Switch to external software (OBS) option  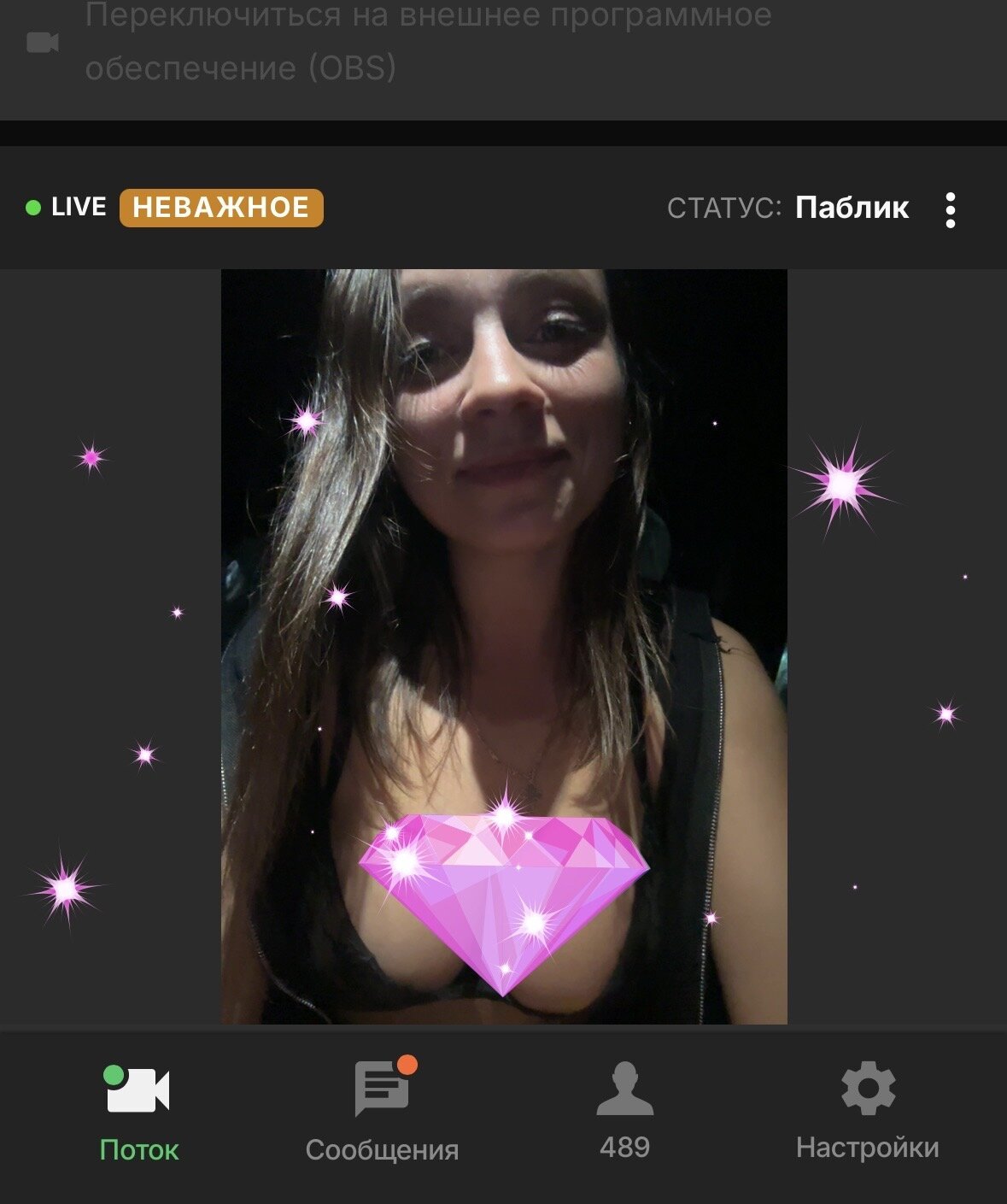427,41
